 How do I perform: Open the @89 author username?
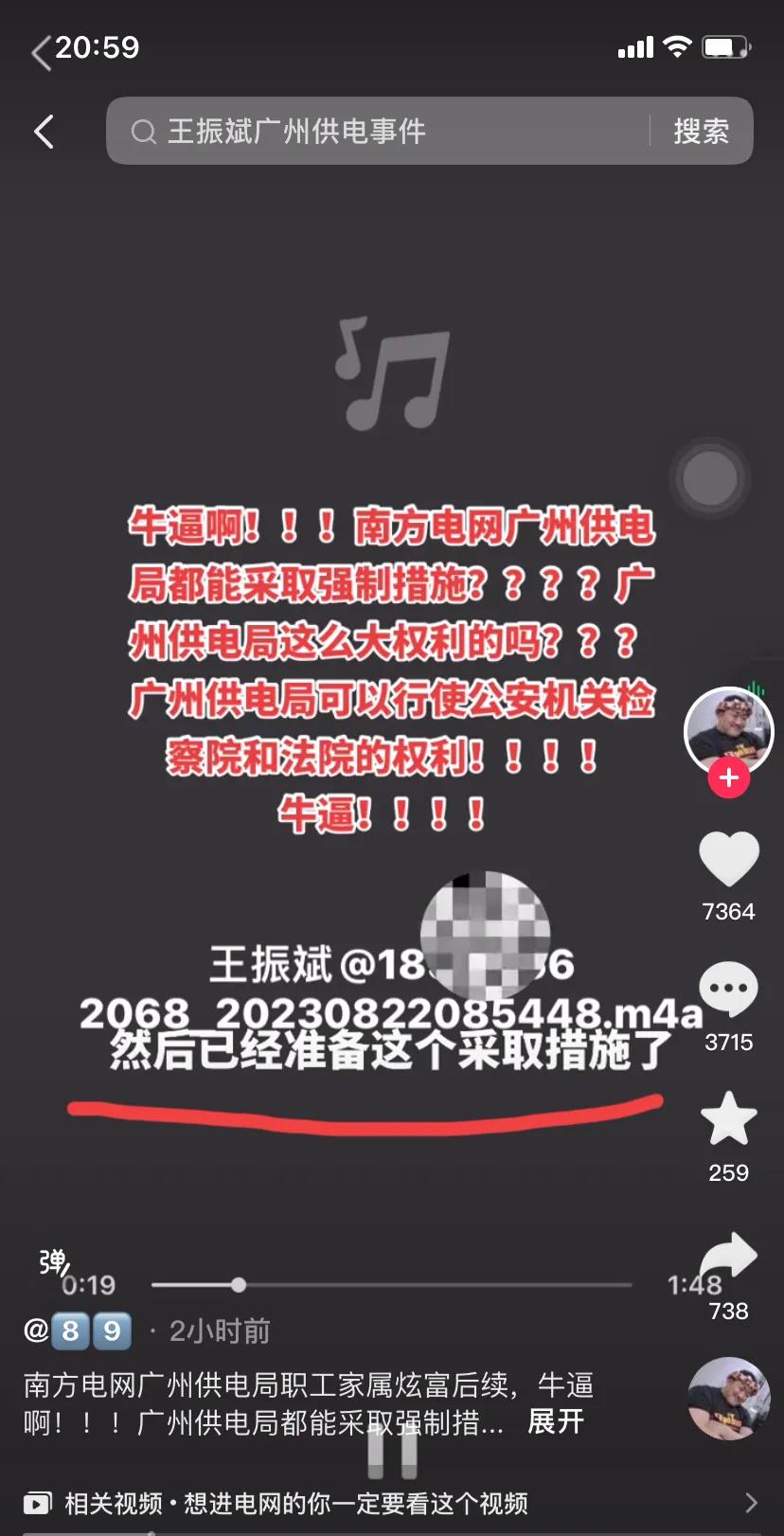(78, 1331)
